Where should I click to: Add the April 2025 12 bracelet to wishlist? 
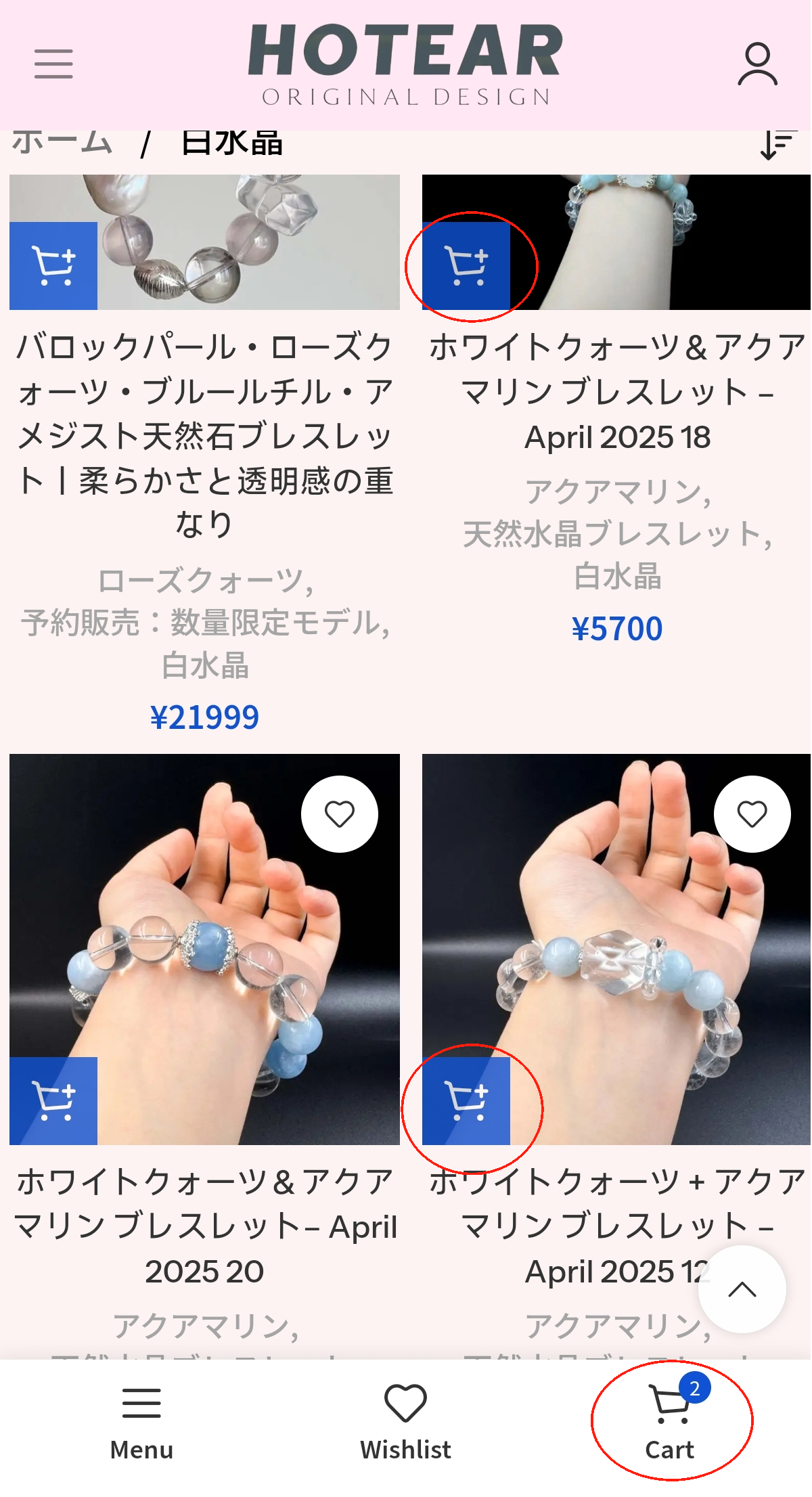[752, 813]
